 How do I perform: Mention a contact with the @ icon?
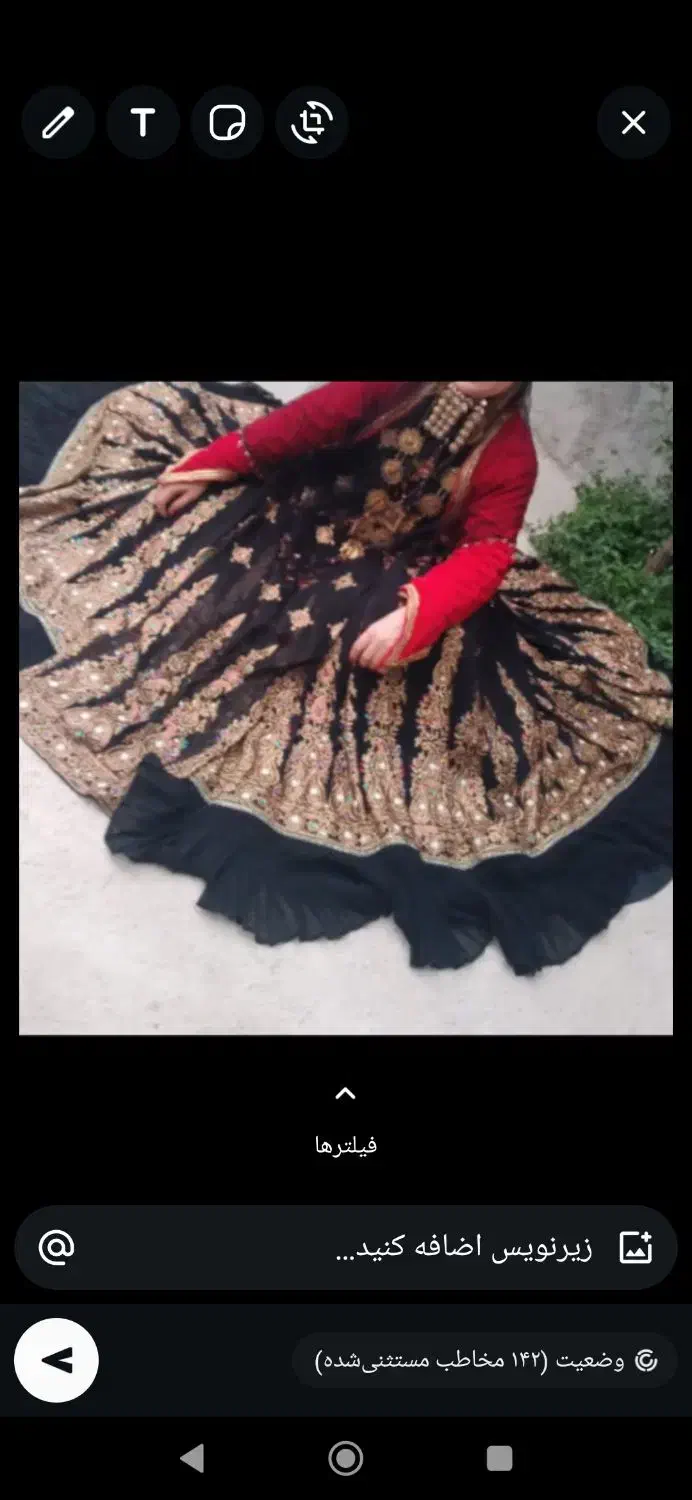pyautogui.click(x=56, y=1247)
